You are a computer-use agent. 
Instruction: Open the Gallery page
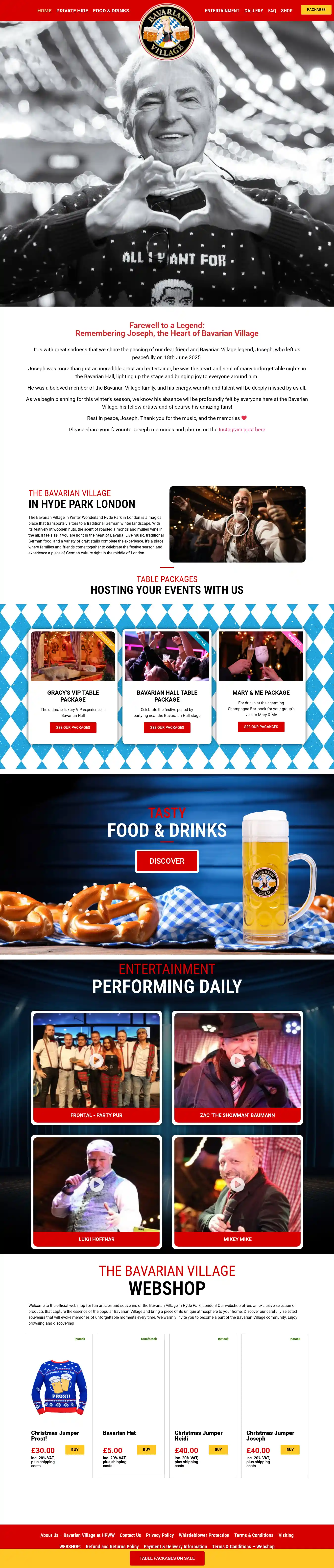click(x=254, y=10)
